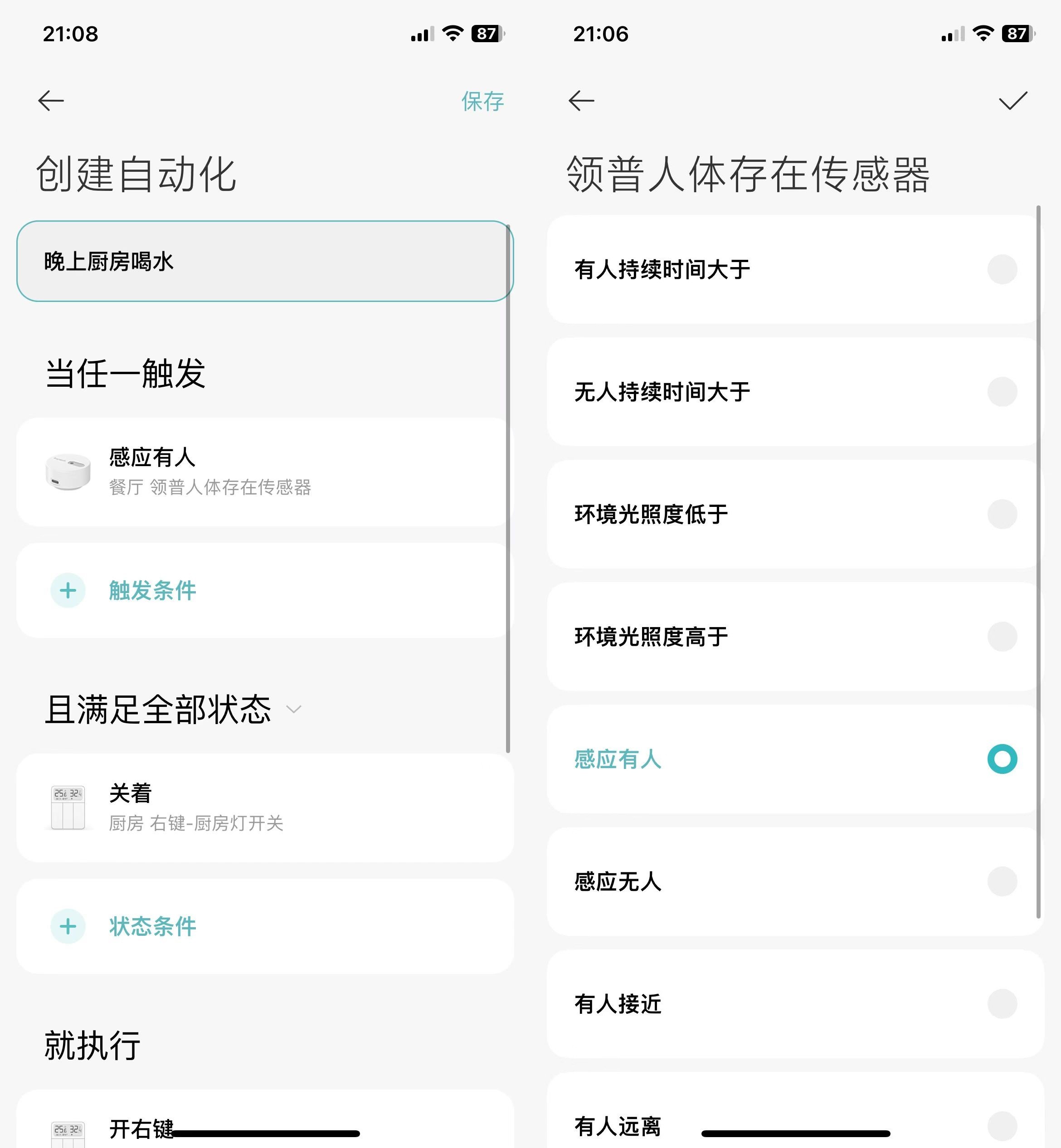This screenshot has width=1061, height=1148.
Task: Tap the selected 感应有人 radio option
Action: click(1002, 759)
